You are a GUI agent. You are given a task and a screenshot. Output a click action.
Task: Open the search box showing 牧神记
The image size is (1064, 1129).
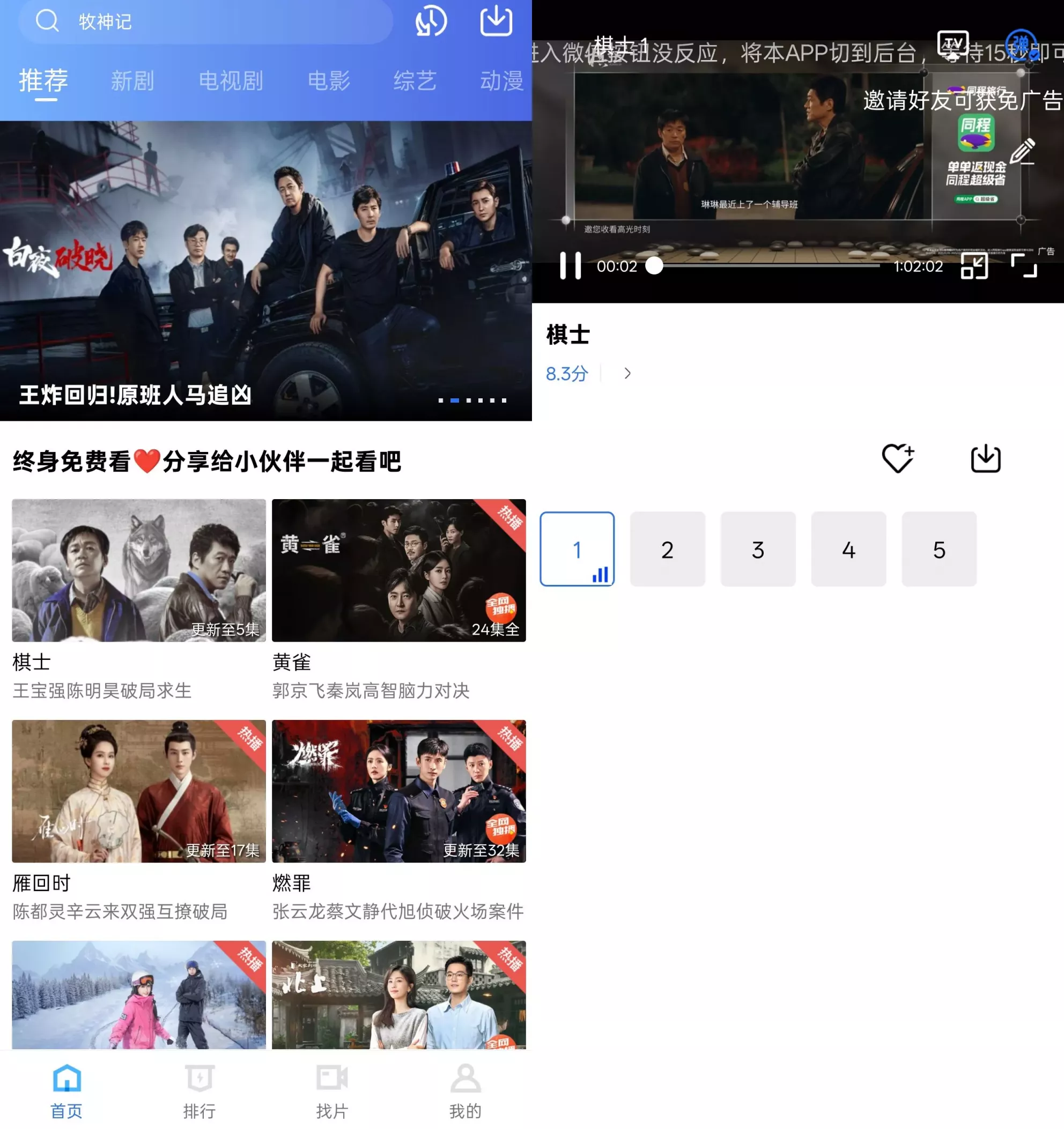pyautogui.click(x=204, y=21)
